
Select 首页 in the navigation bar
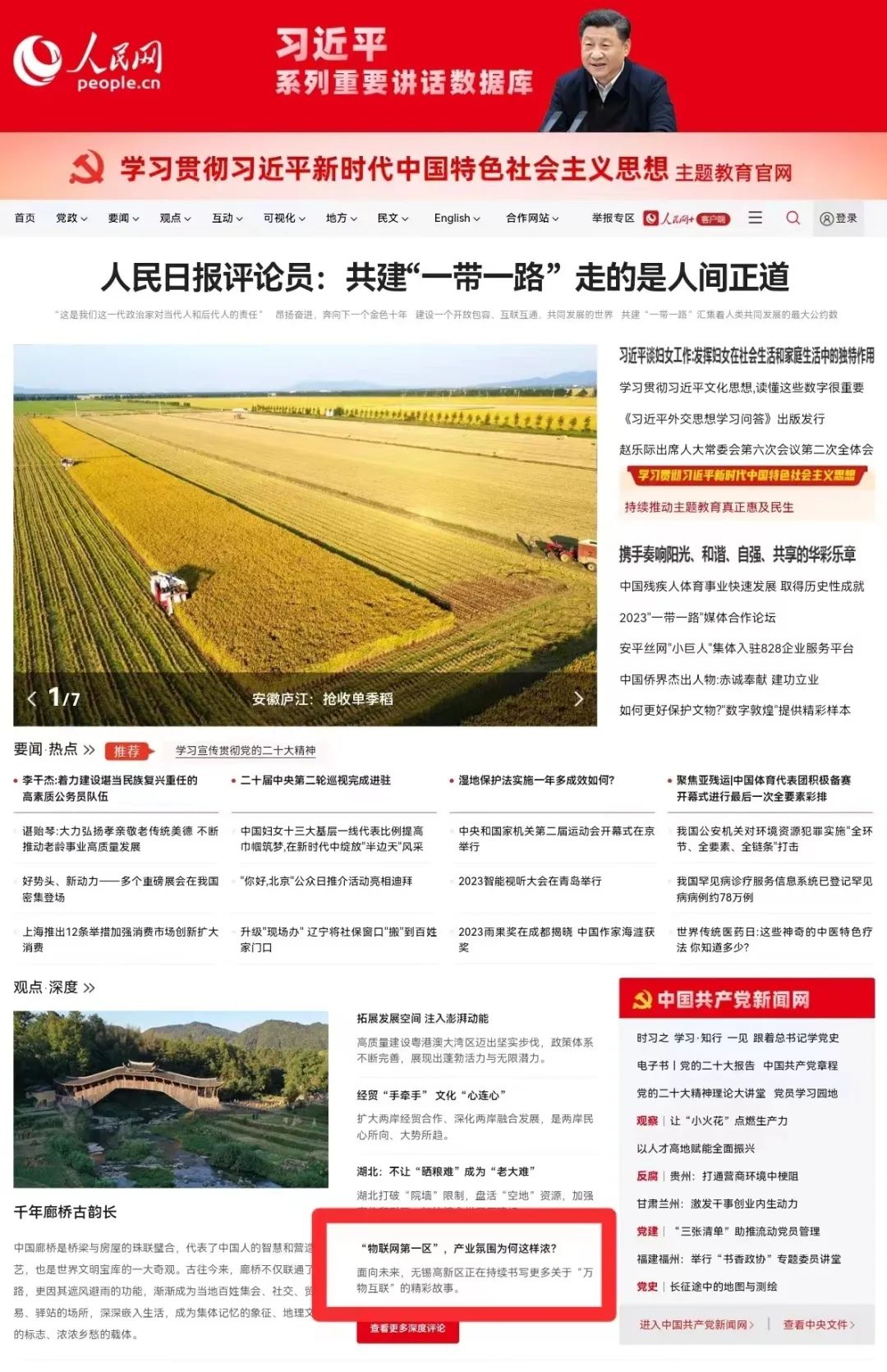click(23, 219)
